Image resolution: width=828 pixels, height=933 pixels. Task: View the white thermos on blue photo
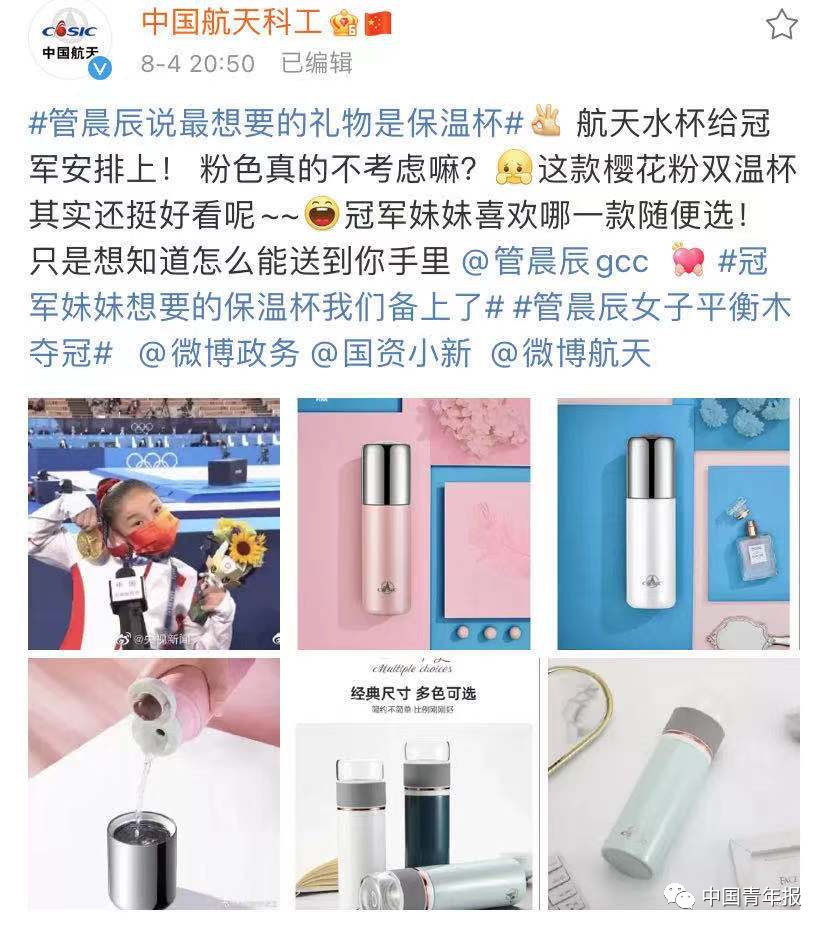coord(673,524)
